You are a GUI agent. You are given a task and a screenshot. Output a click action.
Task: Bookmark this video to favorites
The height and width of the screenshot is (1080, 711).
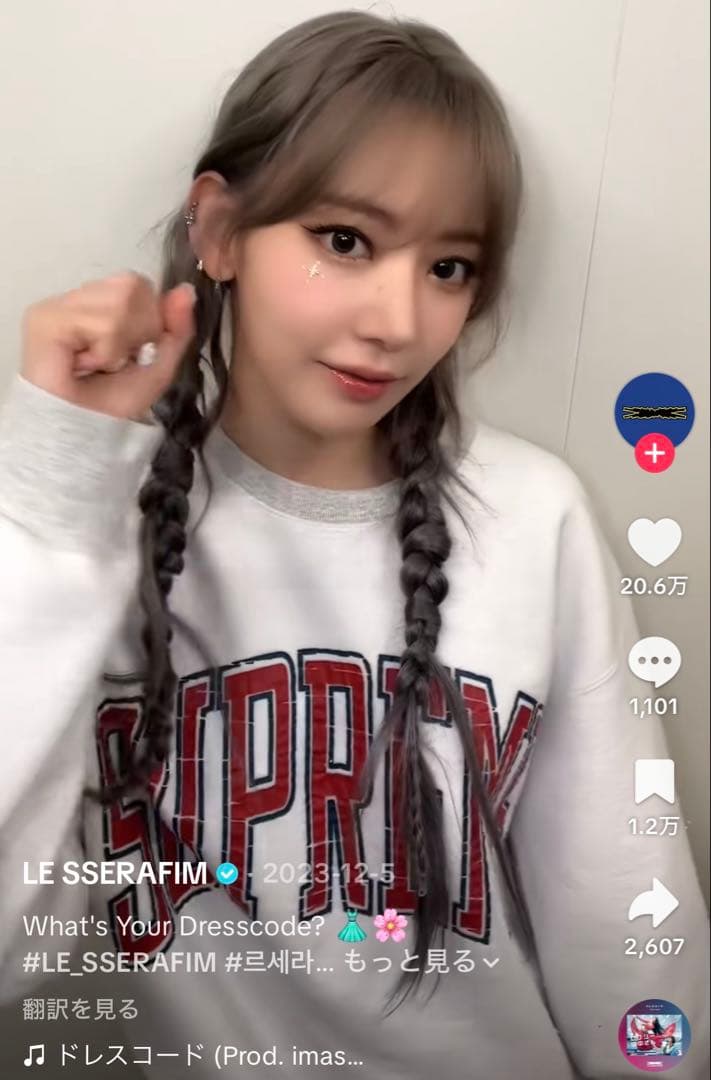(x=654, y=782)
